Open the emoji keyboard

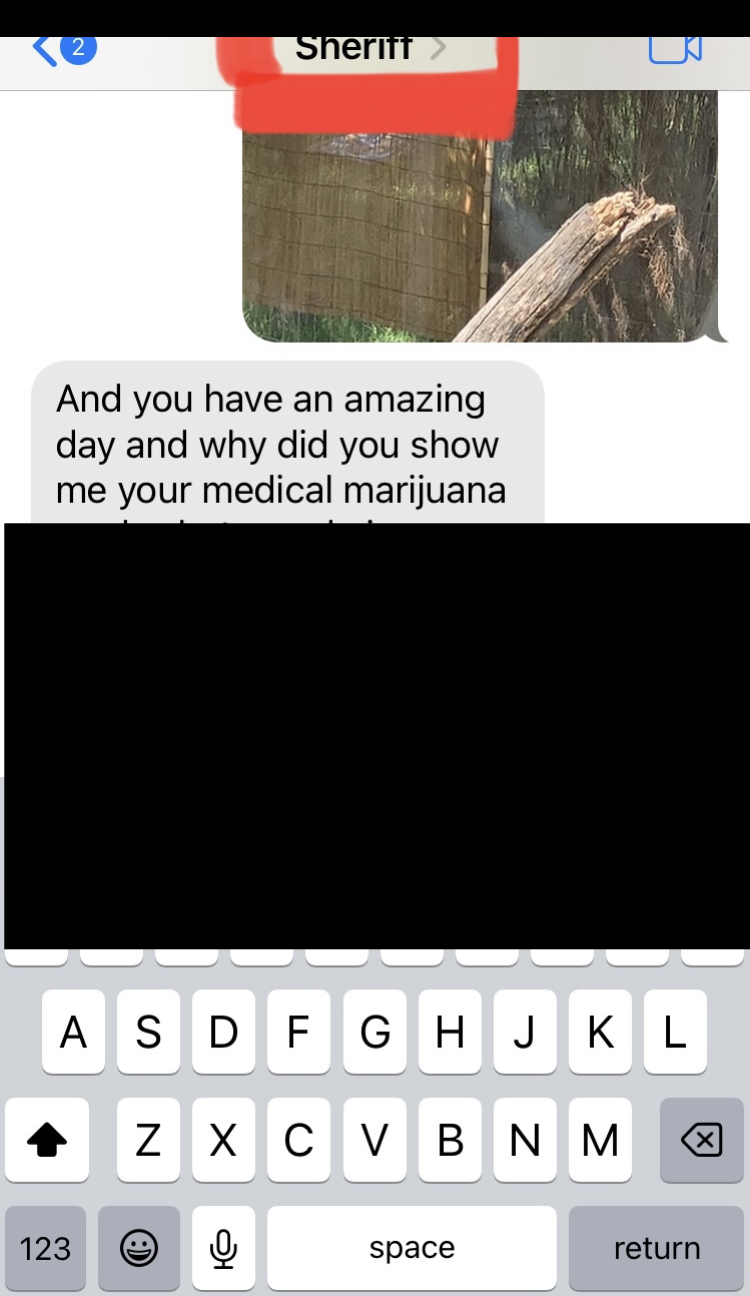[x=139, y=1248]
